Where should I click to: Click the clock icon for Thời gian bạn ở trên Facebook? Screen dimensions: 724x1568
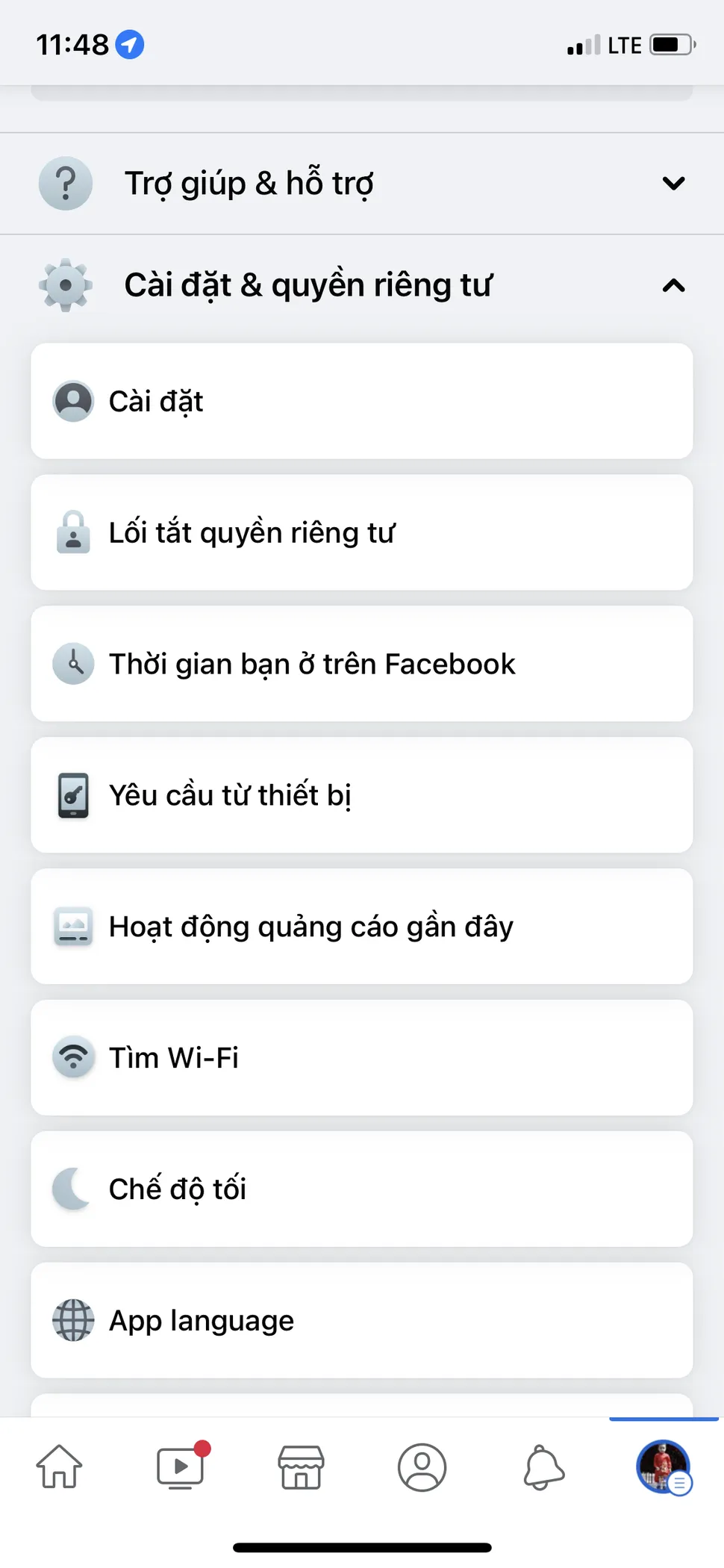point(72,664)
